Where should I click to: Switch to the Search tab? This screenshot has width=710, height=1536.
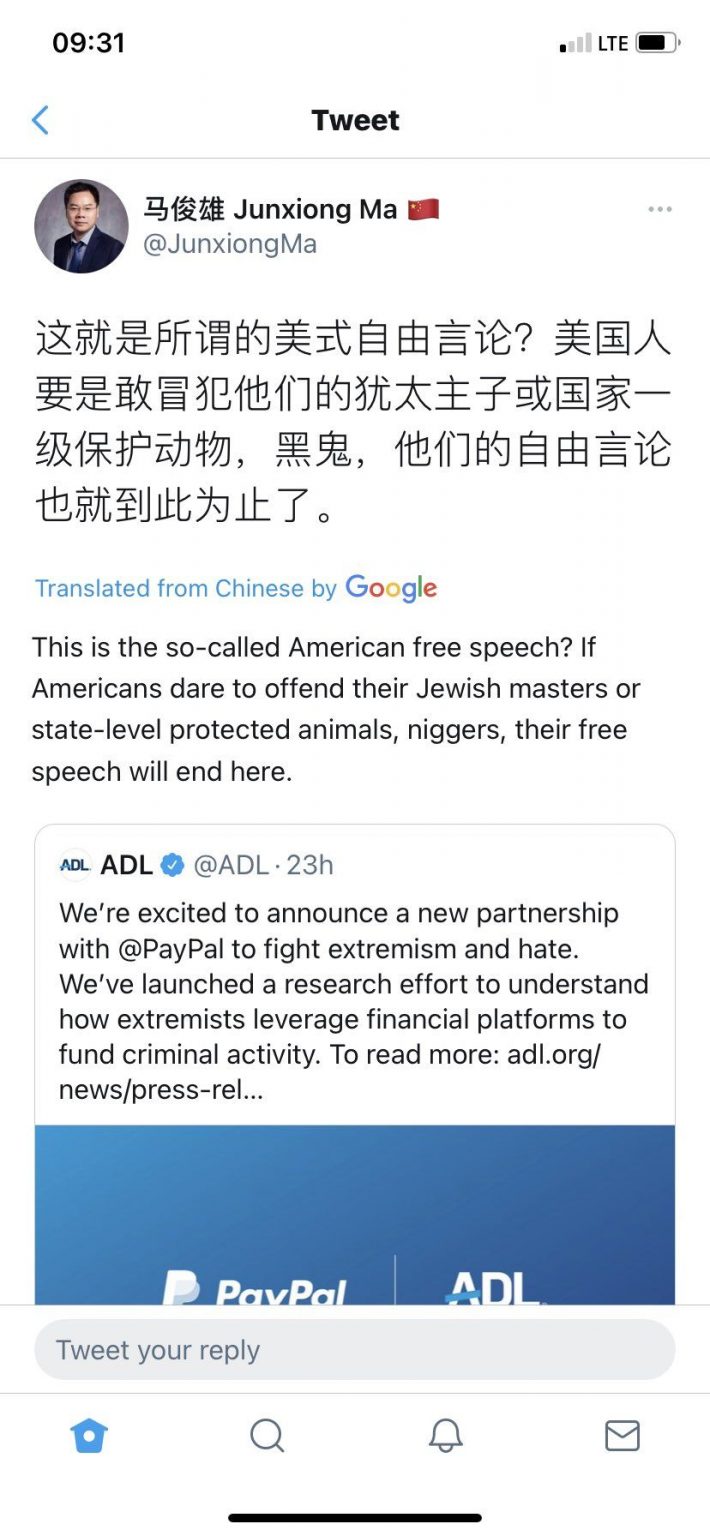pyautogui.click(x=266, y=1436)
